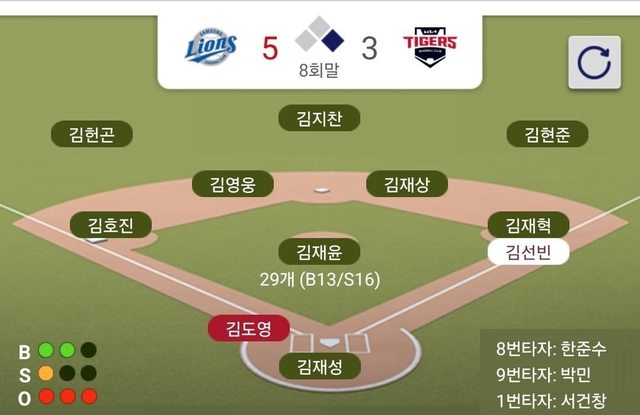Select batter 김도영 at the plate
Image resolution: width=640 pixels, height=415 pixels.
click(249, 328)
